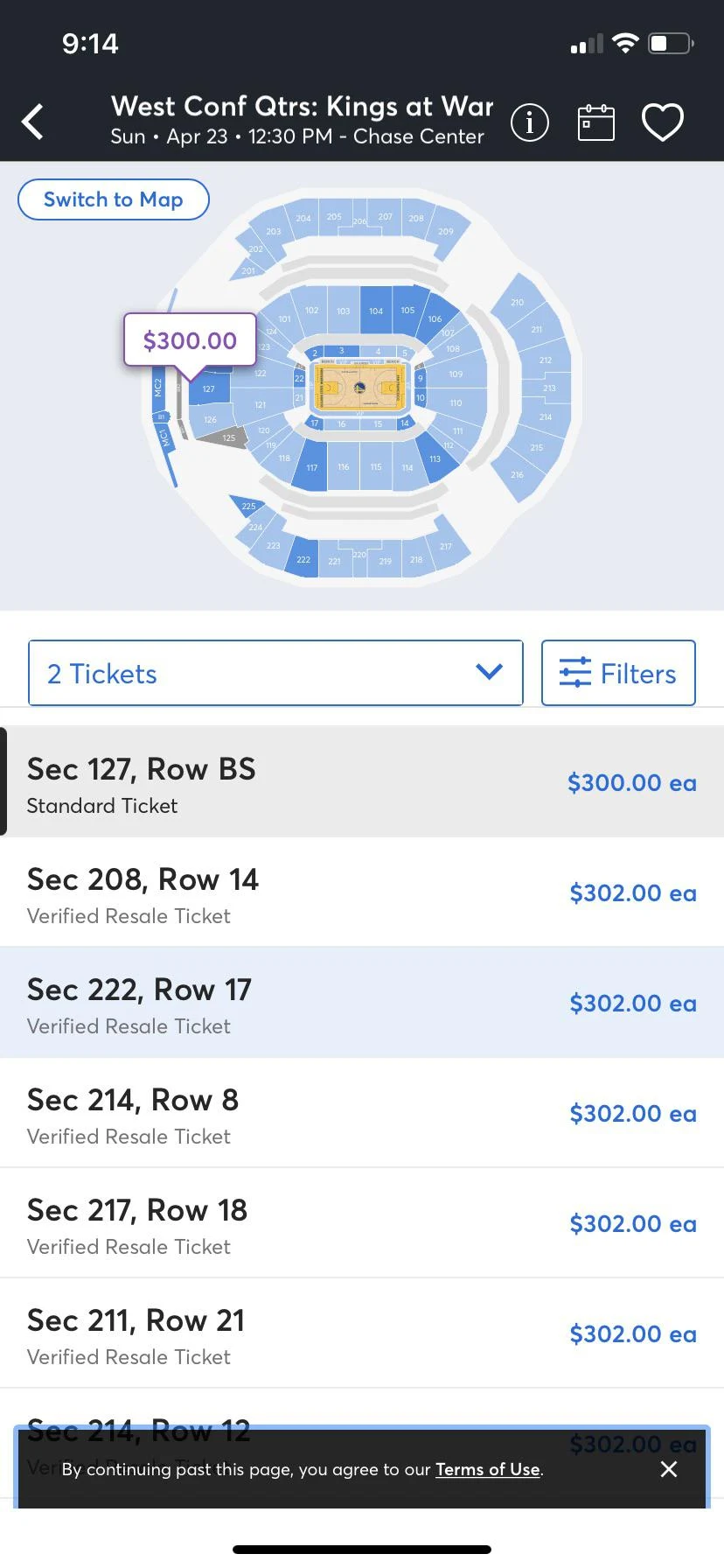The width and height of the screenshot is (724, 1568).
Task: Tap the Filters sliders icon
Action: [574, 672]
